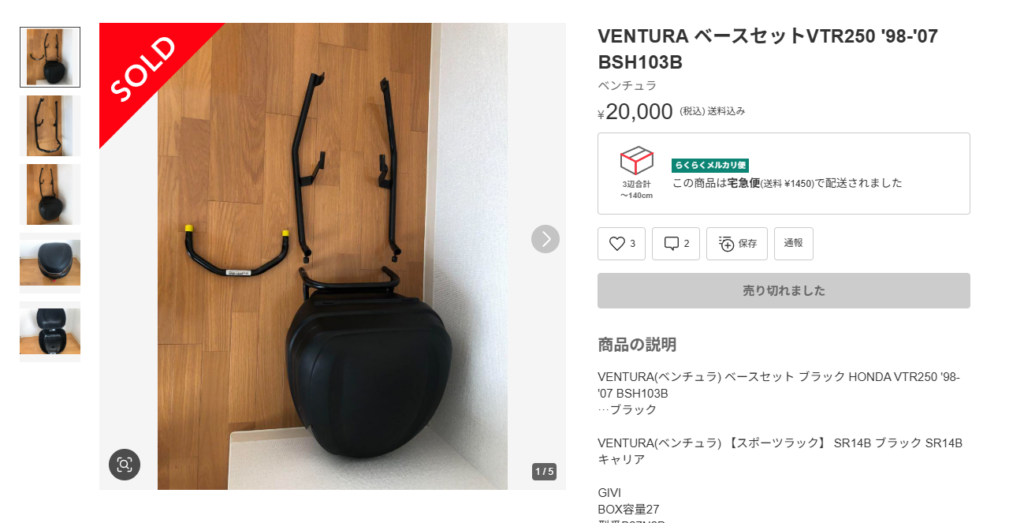Select the fourth thumbnail of the closed box
Image resolution: width=1024 pixels, height=523 pixels.
[50, 263]
